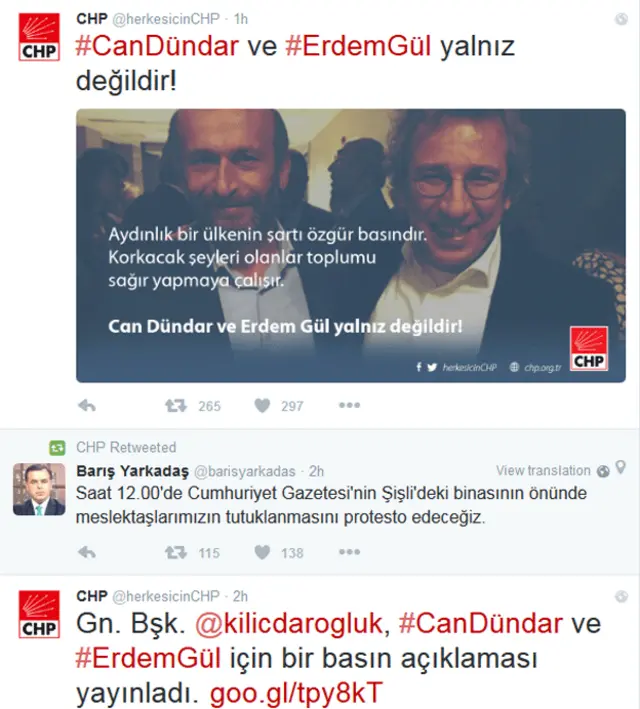Open more options under CHP's image tweet
The height and width of the screenshot is (709, 640).
tap(348, 406)
